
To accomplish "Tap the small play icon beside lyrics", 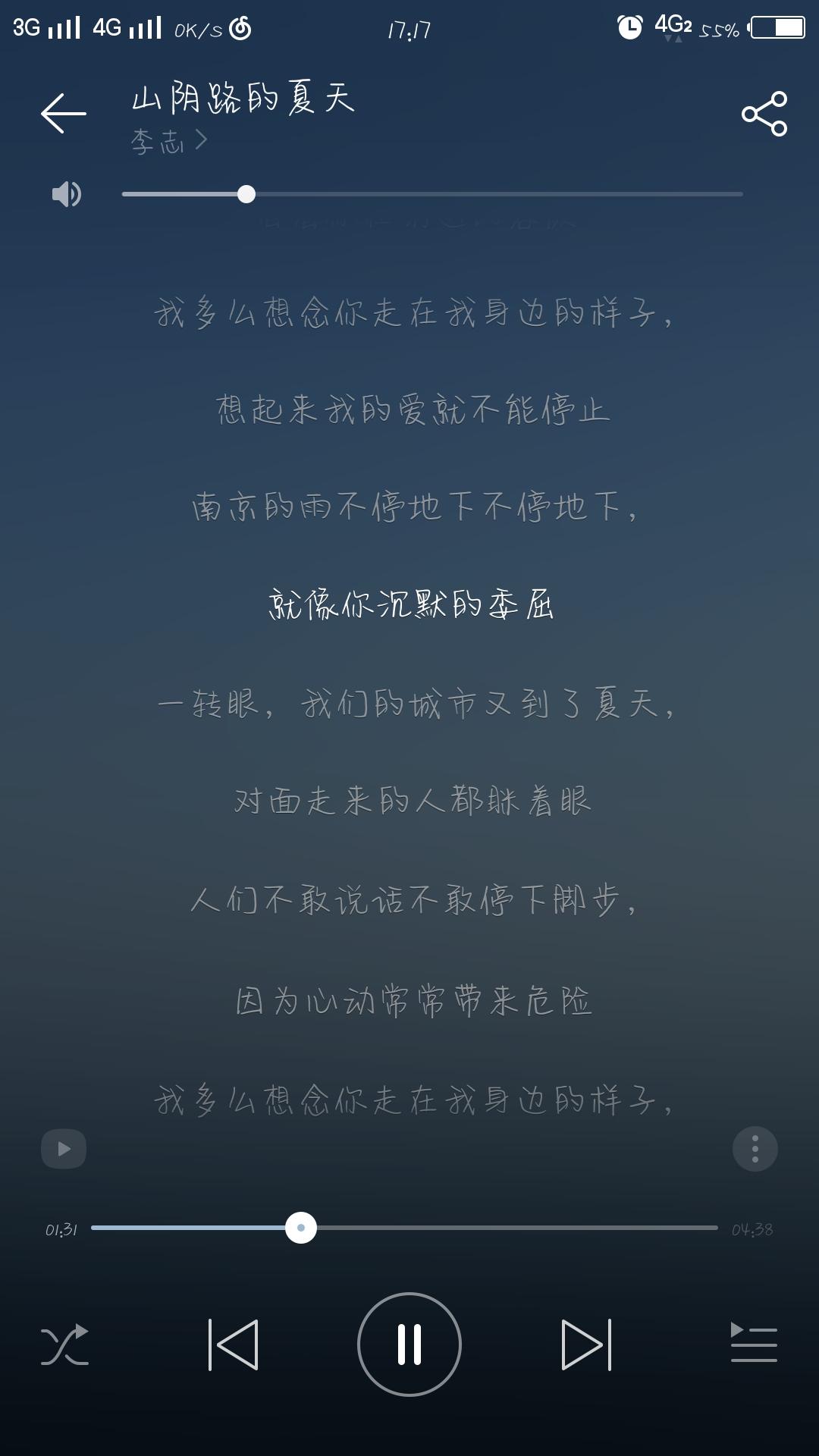I will (64, 1149).
